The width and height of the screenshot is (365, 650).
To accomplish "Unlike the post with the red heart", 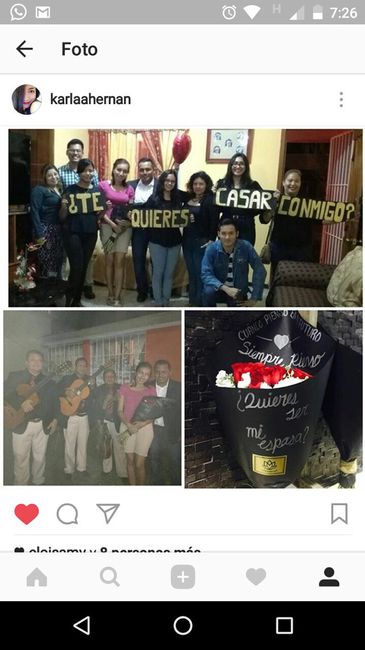I will click(x=27, y=514).
